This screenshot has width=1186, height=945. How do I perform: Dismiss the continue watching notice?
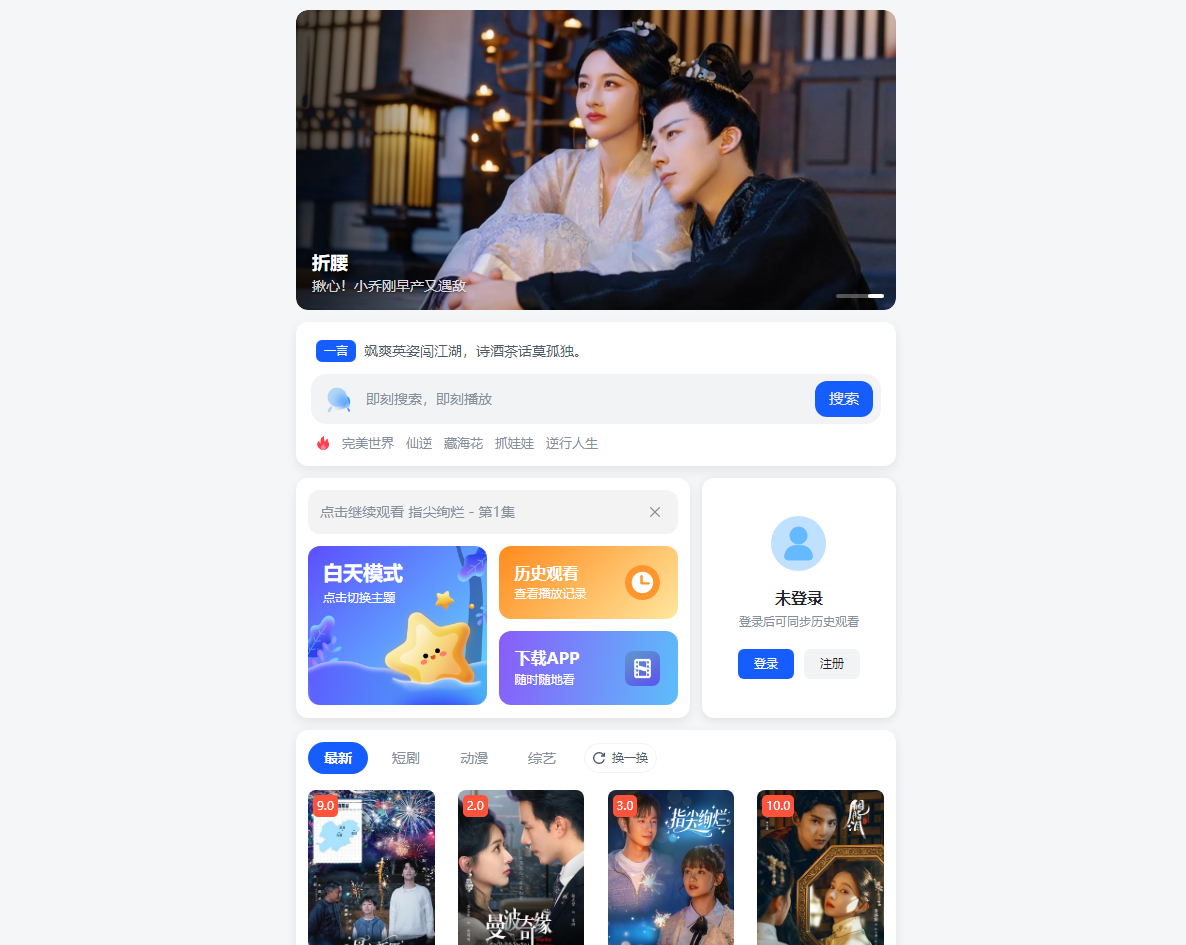[655, 512]
